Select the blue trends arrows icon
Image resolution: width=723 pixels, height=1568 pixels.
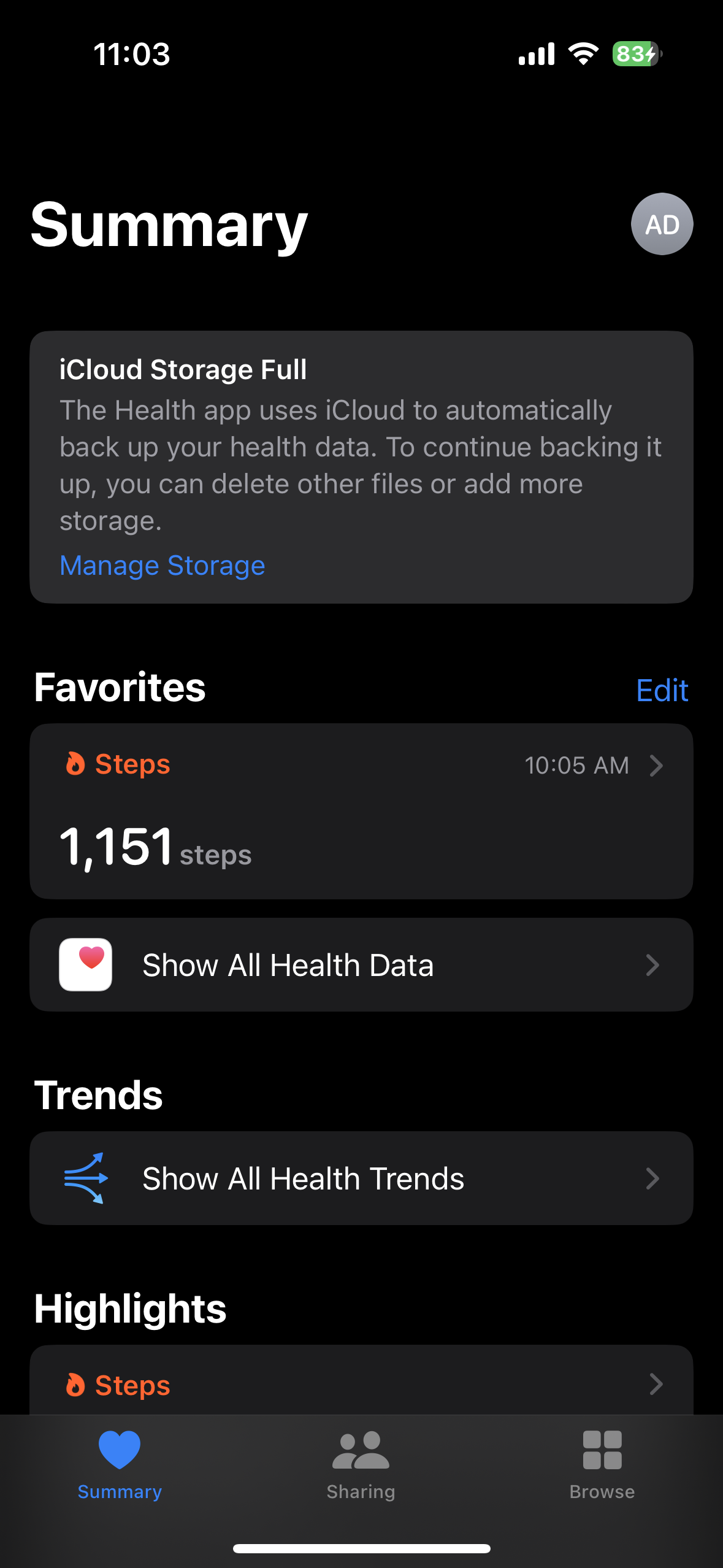pyautogui.click(x=85, y=1178)
